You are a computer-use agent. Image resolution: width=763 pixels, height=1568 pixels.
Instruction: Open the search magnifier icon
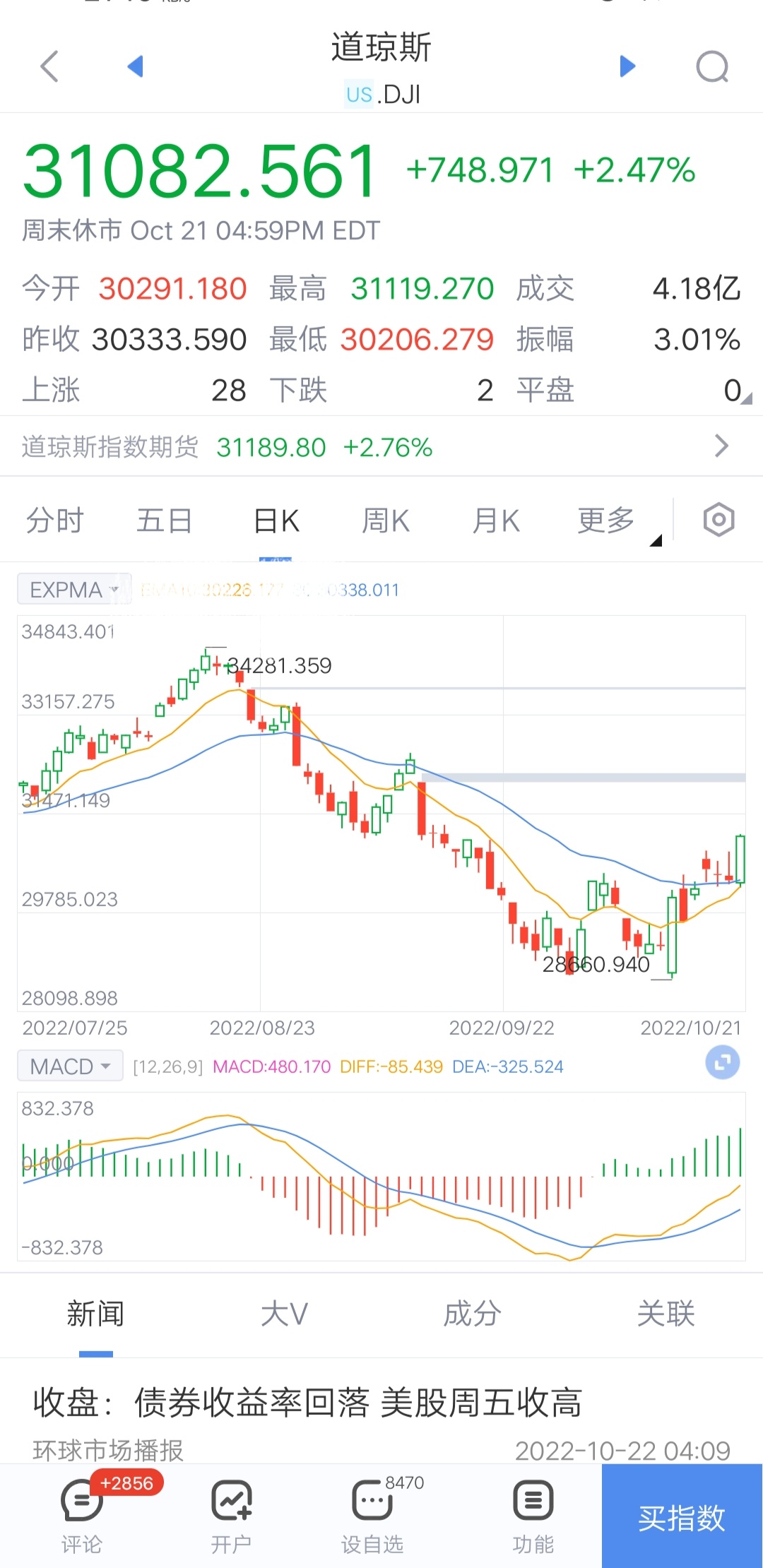712,67
